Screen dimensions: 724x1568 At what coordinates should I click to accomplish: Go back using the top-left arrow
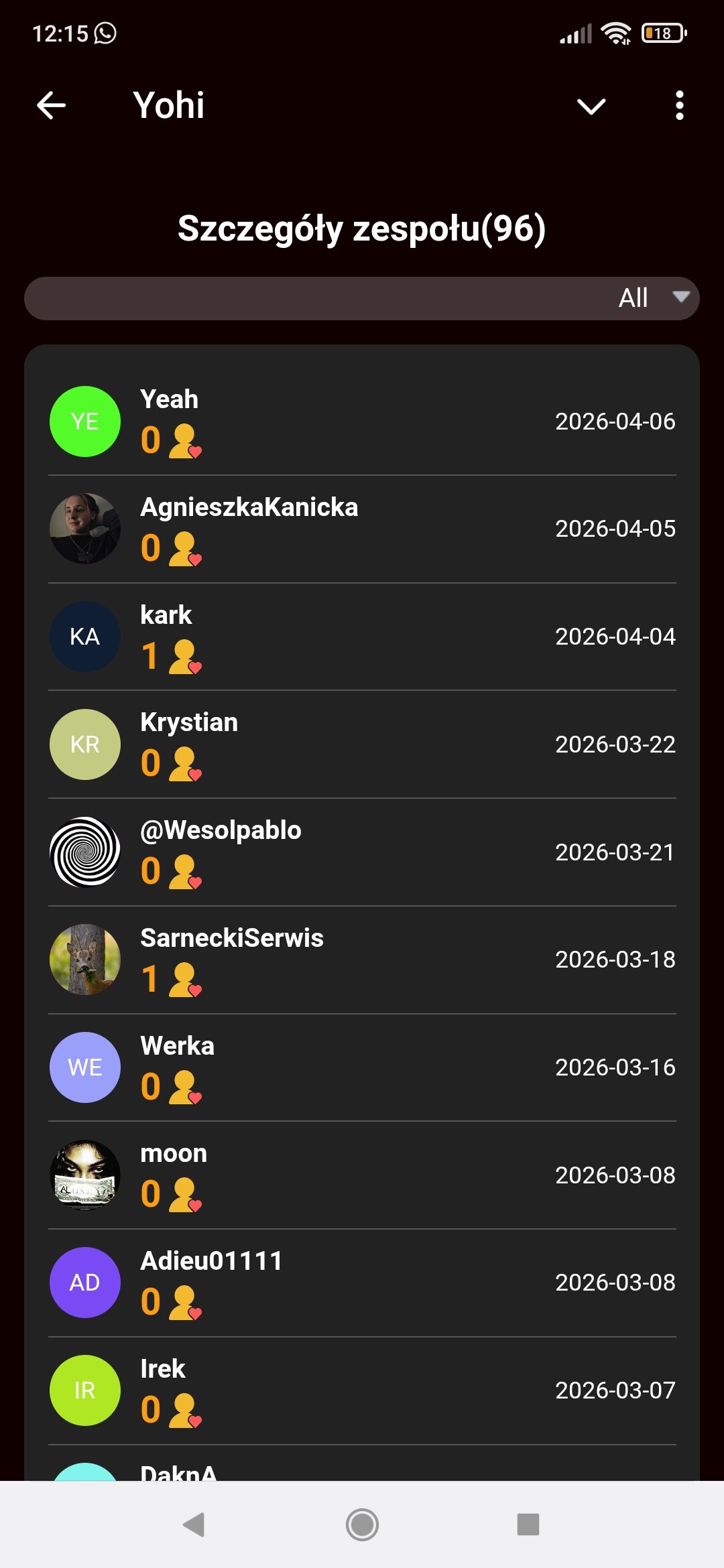pos(51,105)
